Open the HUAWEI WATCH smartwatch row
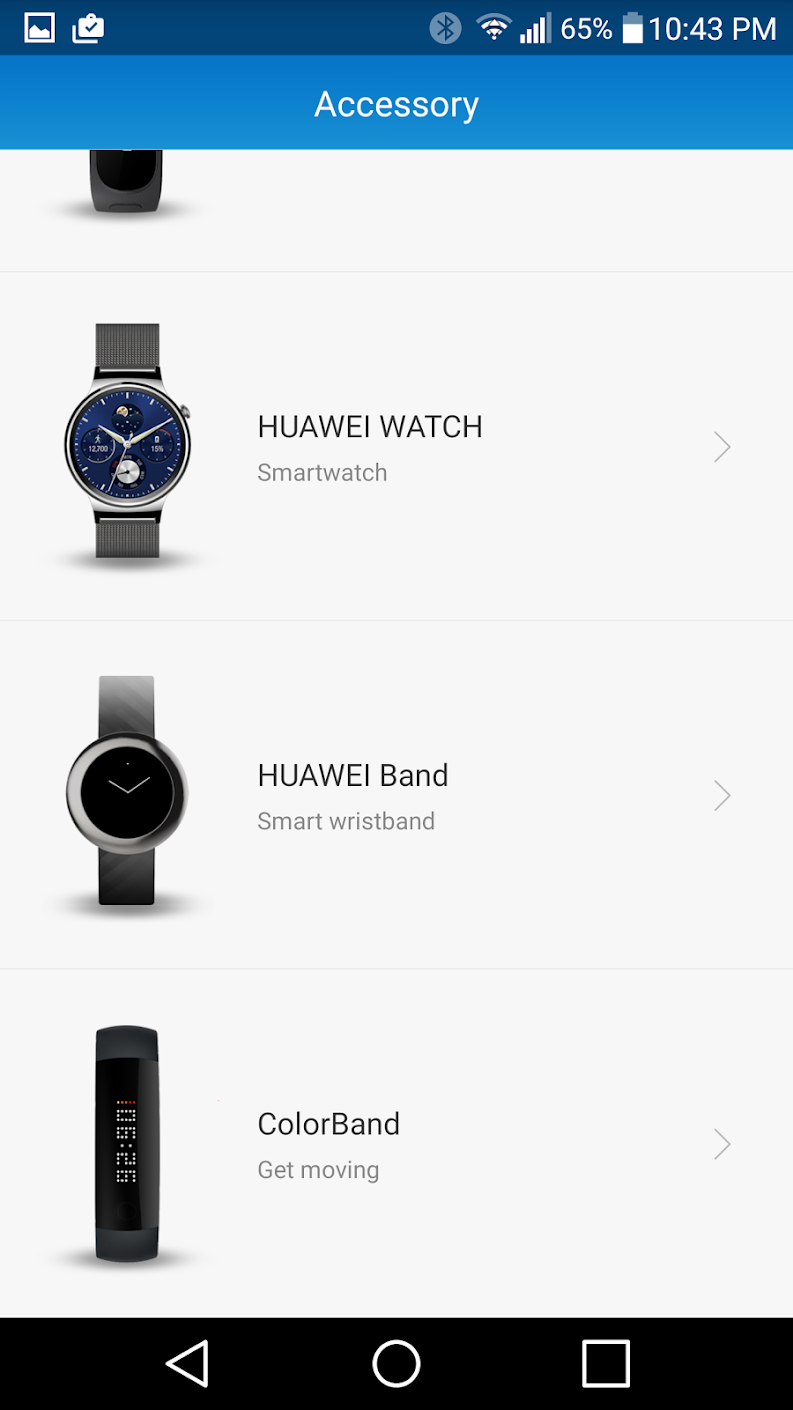793x1410 pixels. pos(396,446)
